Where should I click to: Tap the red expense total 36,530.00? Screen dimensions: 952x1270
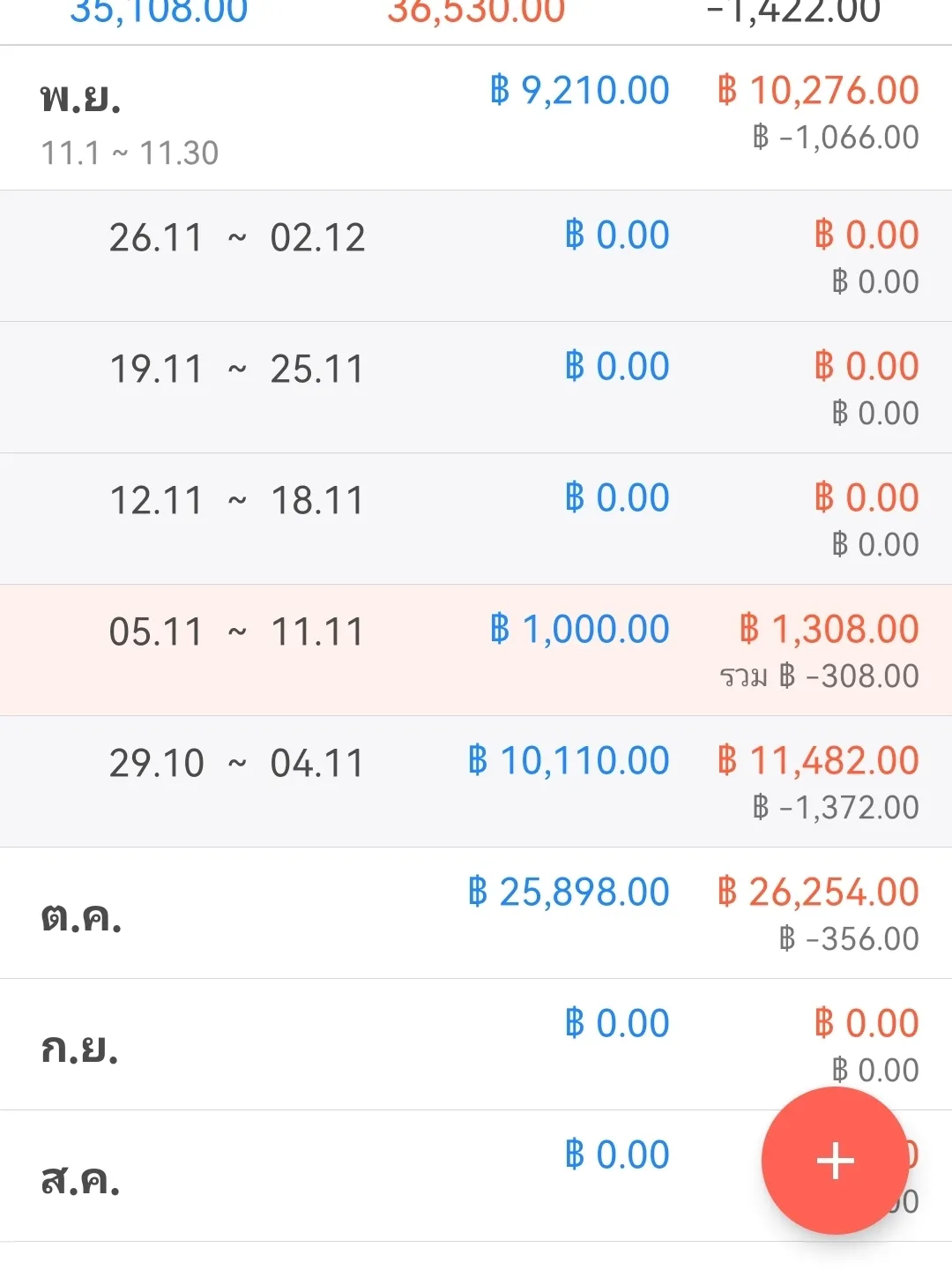pos(473,12)
